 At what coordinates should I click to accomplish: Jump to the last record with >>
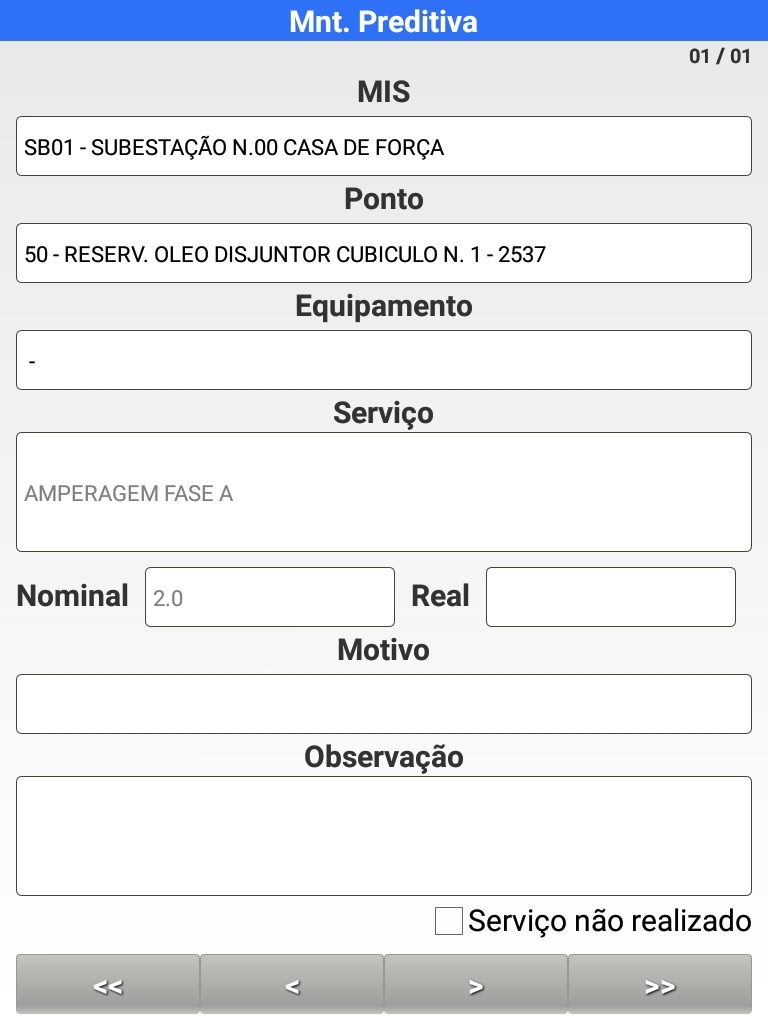tap(660, 987)
